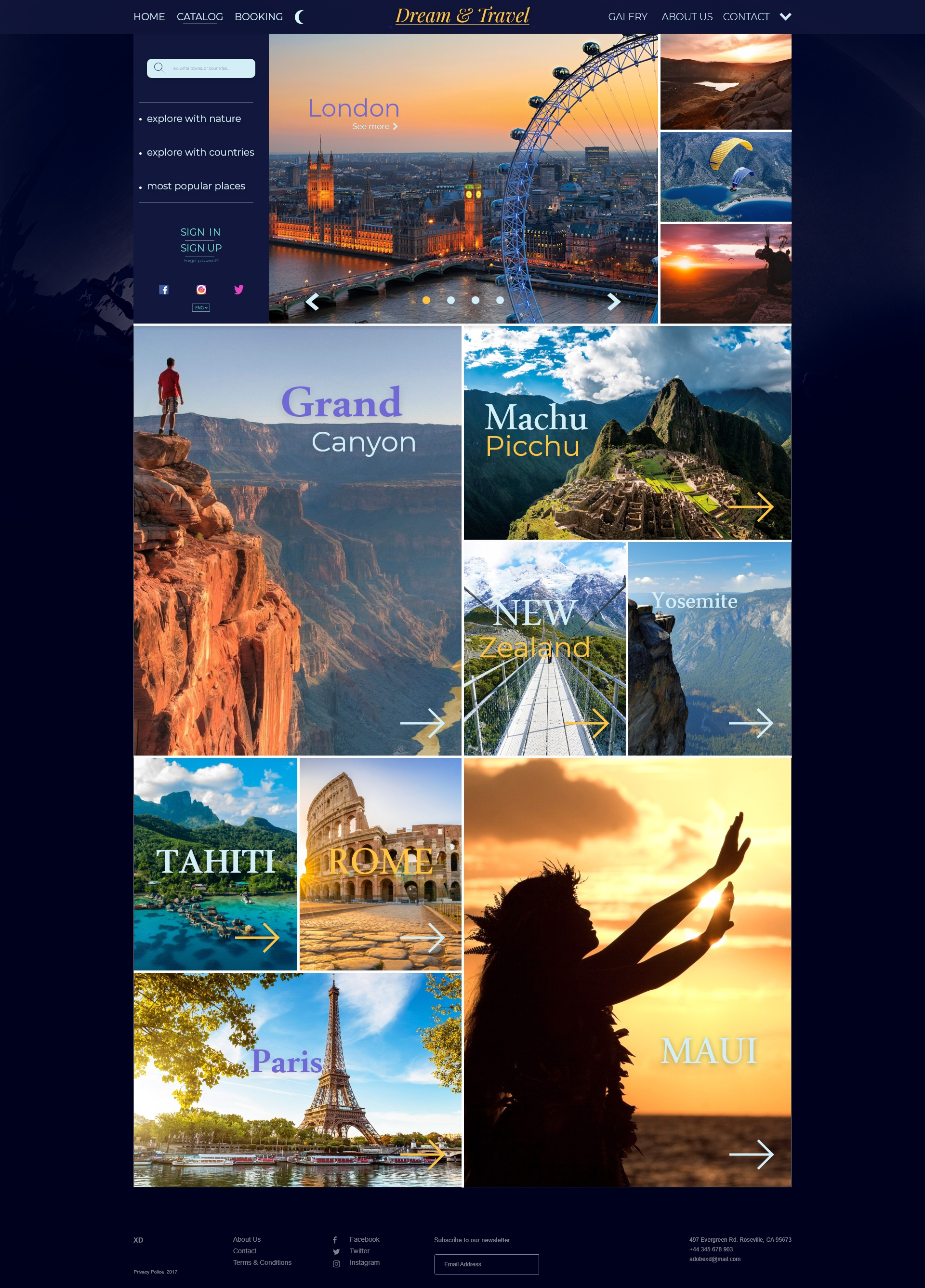The height and width of the screenshot is (1288, 925).
Task: Open the CONTACT page
Action: [x=746, y=17]
